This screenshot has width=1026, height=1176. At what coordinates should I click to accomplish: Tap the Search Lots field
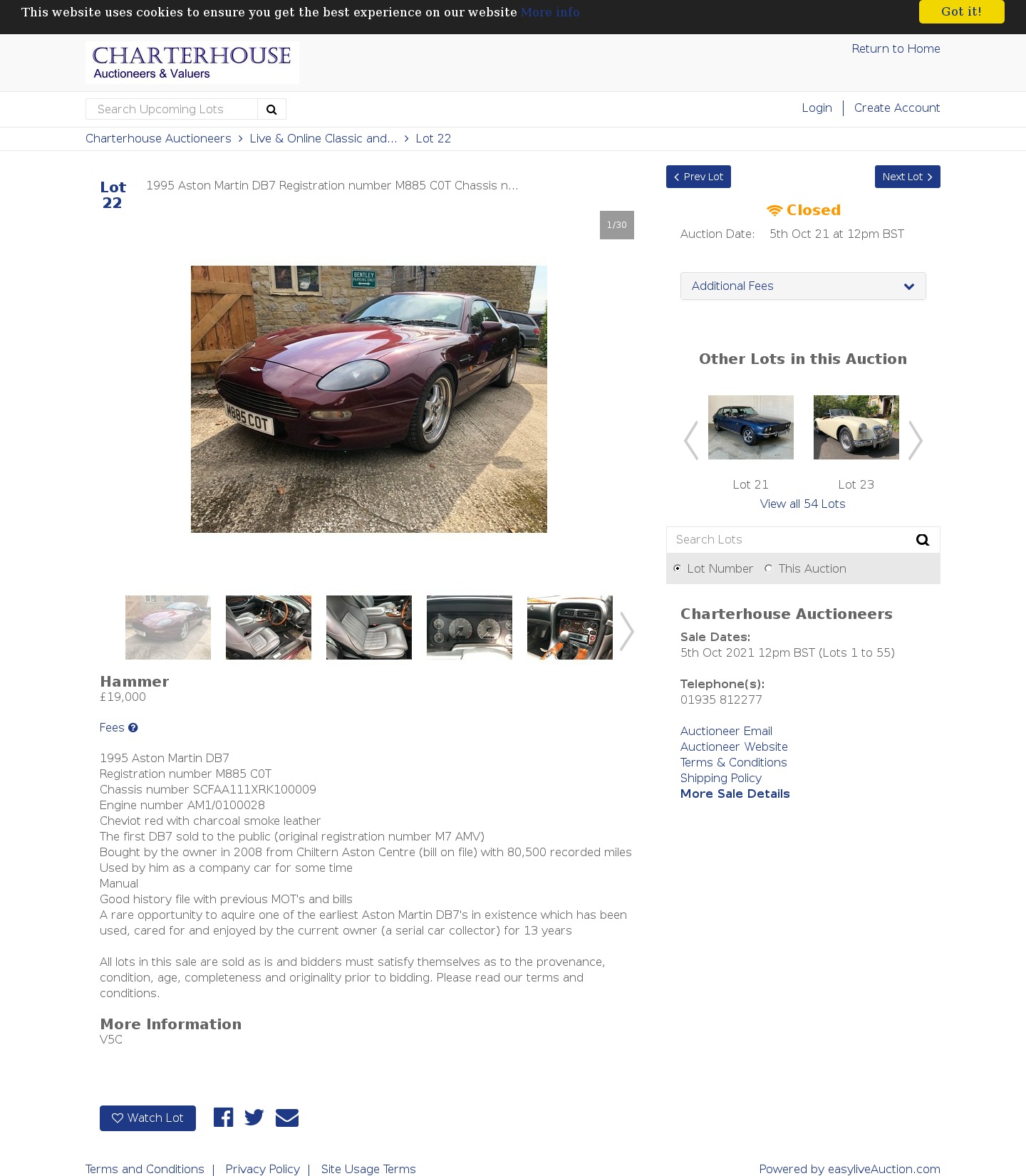[x=787, y=540]
